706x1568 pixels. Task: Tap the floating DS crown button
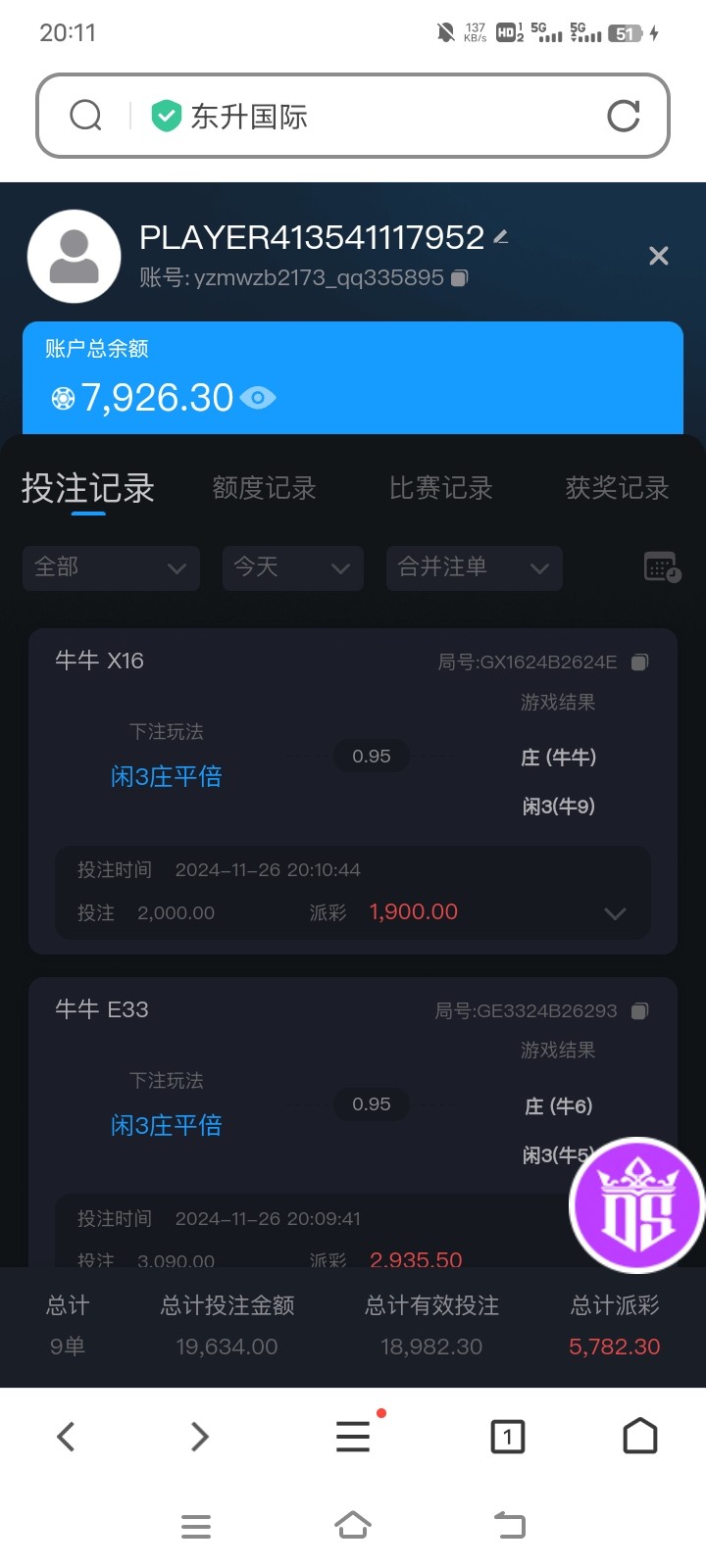point(637,1205)
